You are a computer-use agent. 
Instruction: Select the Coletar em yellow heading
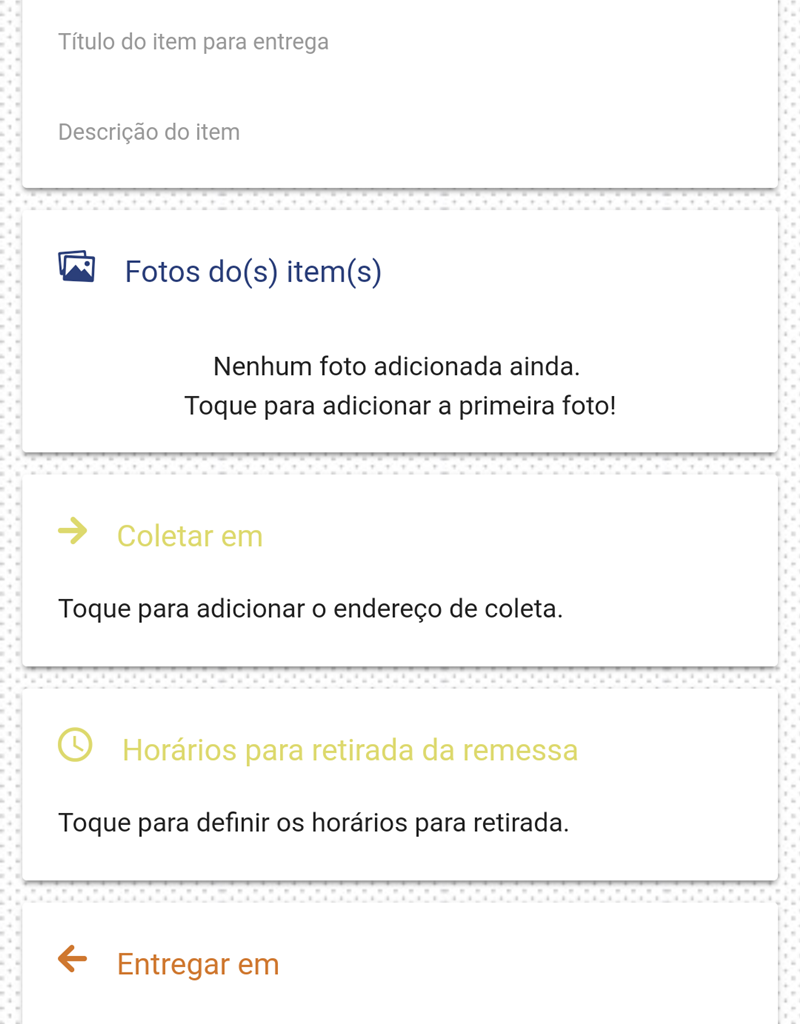189,535
